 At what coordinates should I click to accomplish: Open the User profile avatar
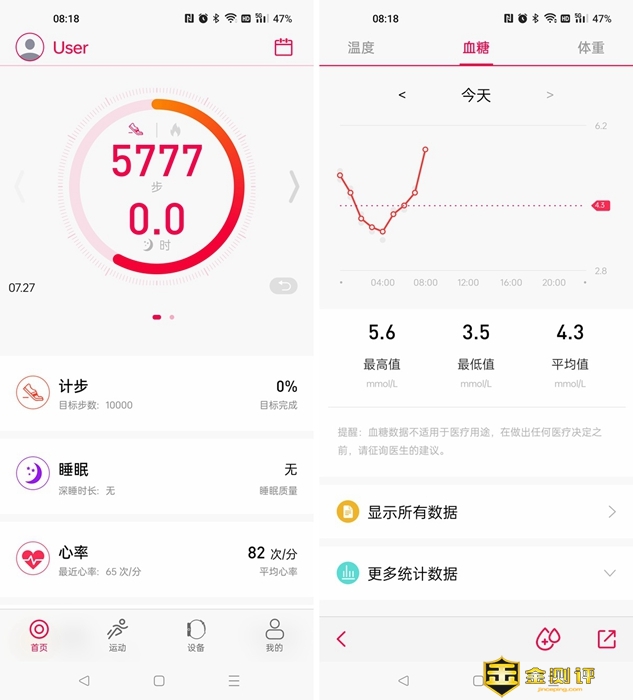(30, 47)
